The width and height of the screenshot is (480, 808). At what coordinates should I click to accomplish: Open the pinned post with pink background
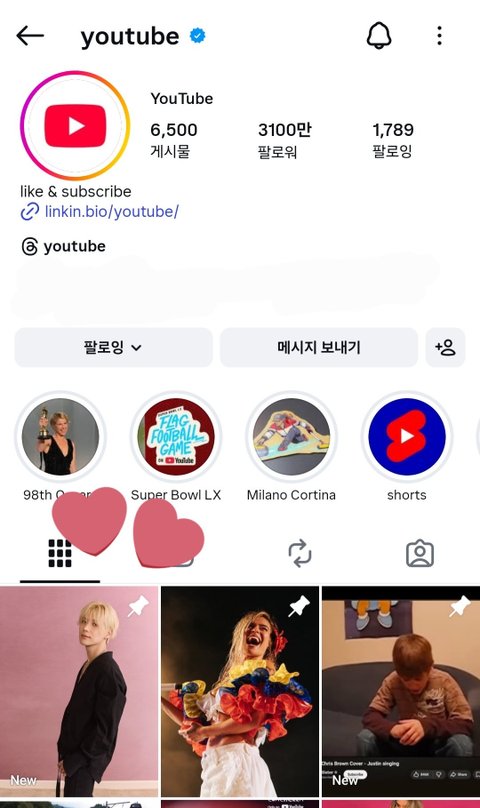click(x=79, y=691)
